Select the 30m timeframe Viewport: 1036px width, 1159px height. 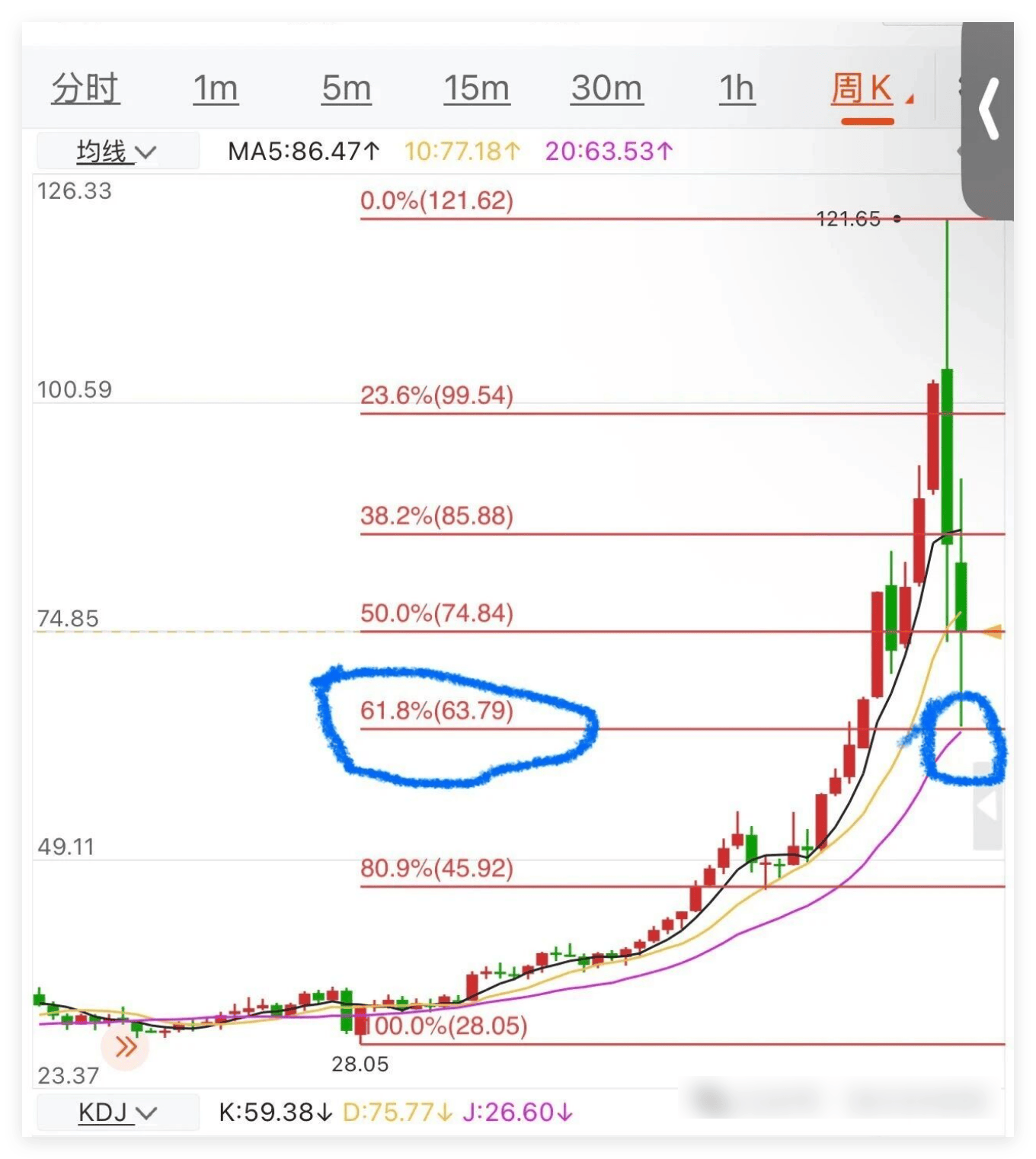(x=607, y=88)
